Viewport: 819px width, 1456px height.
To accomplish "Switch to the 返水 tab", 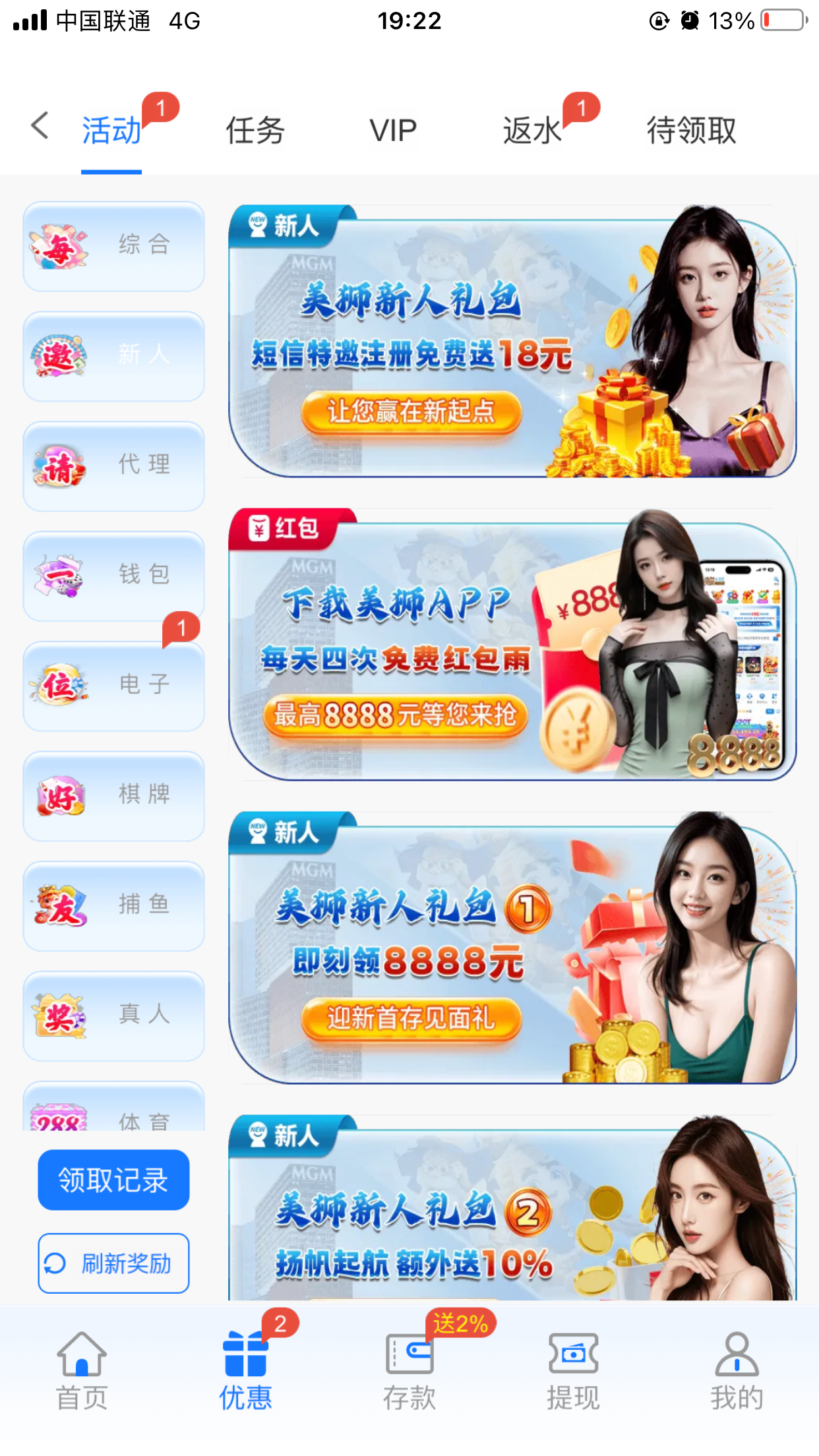I will [531, 130].
